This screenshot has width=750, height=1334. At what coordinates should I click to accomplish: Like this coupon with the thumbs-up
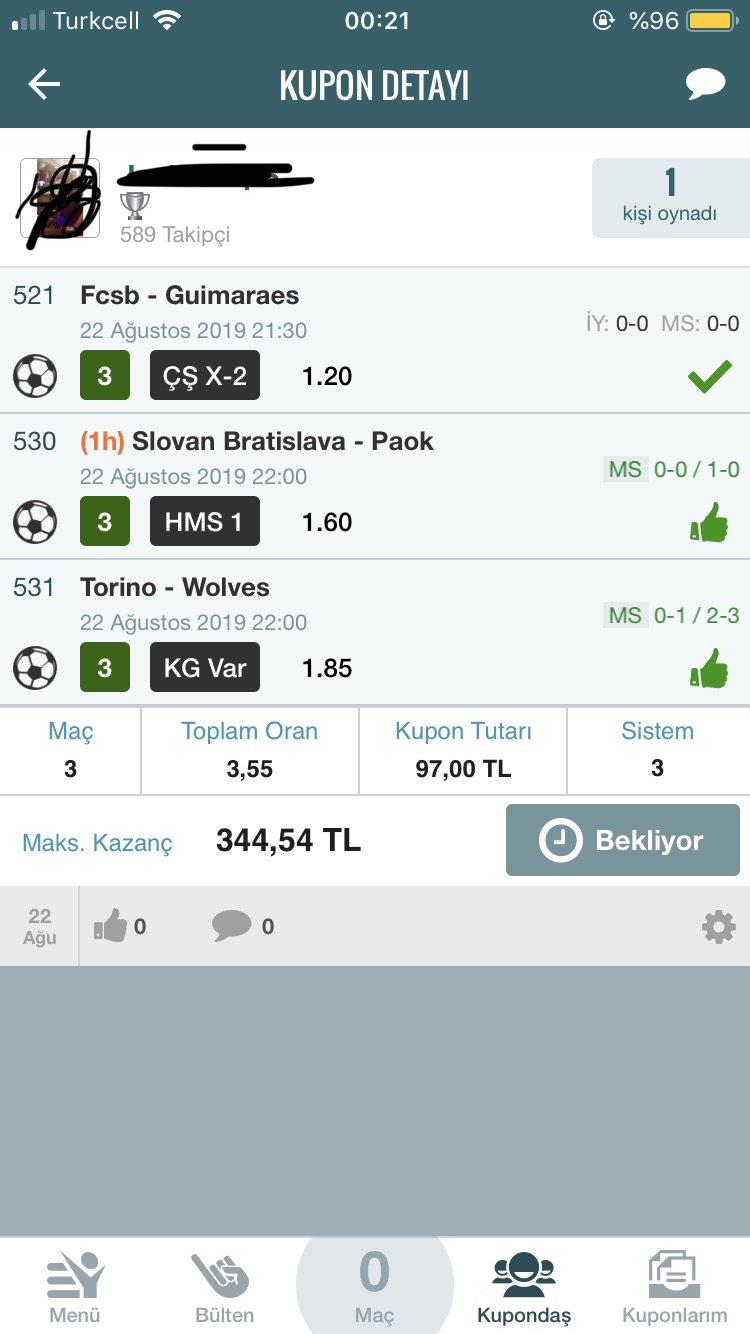(111, 927)
